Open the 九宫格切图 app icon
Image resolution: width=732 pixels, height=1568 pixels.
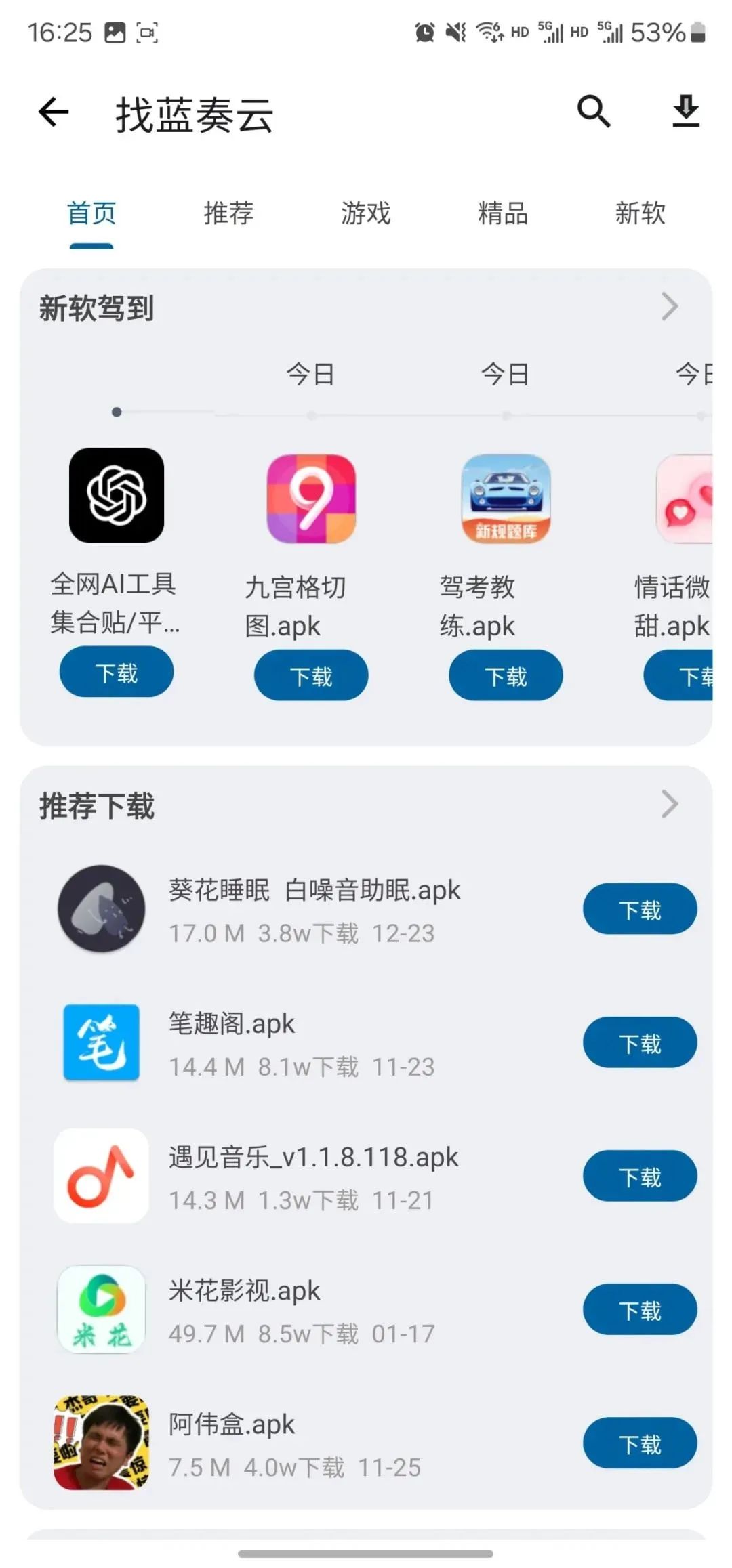click(311, 499)
